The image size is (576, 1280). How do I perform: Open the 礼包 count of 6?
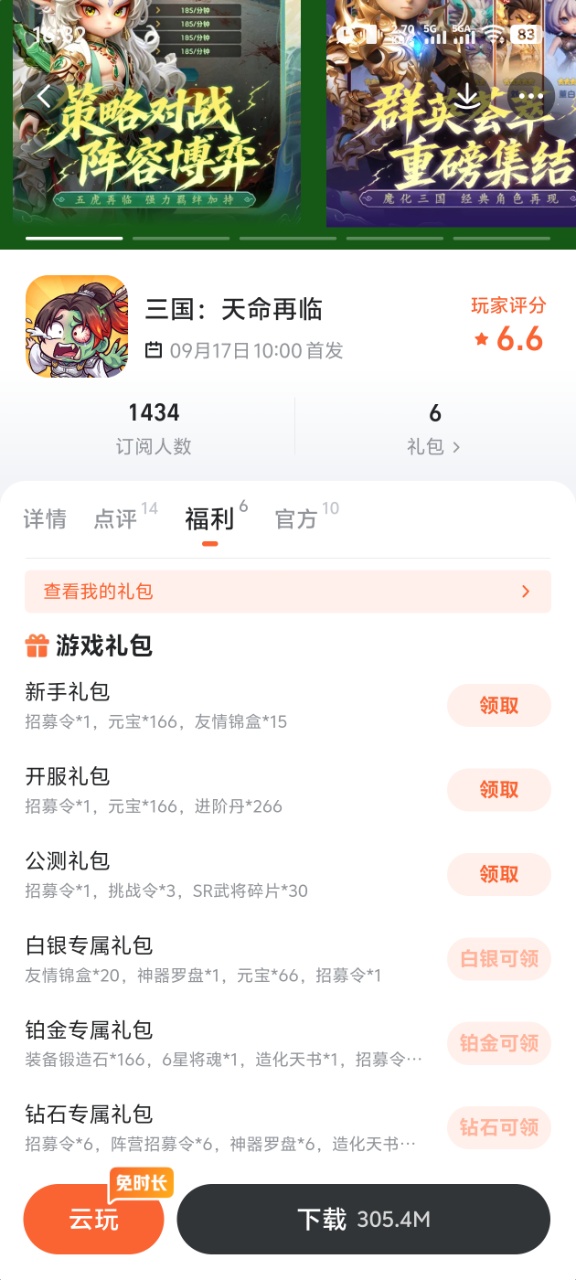[434, 429]
